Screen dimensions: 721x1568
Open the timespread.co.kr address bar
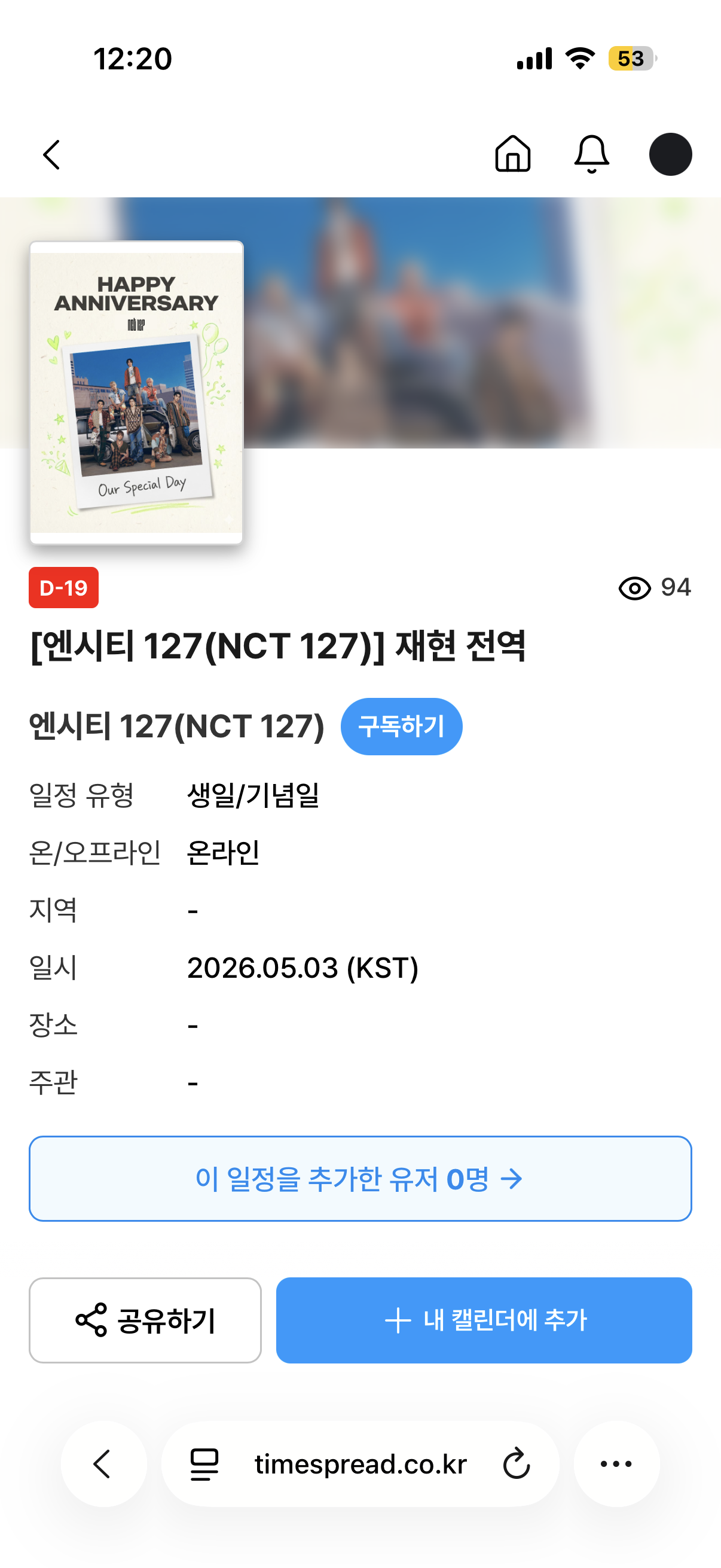360,1464
